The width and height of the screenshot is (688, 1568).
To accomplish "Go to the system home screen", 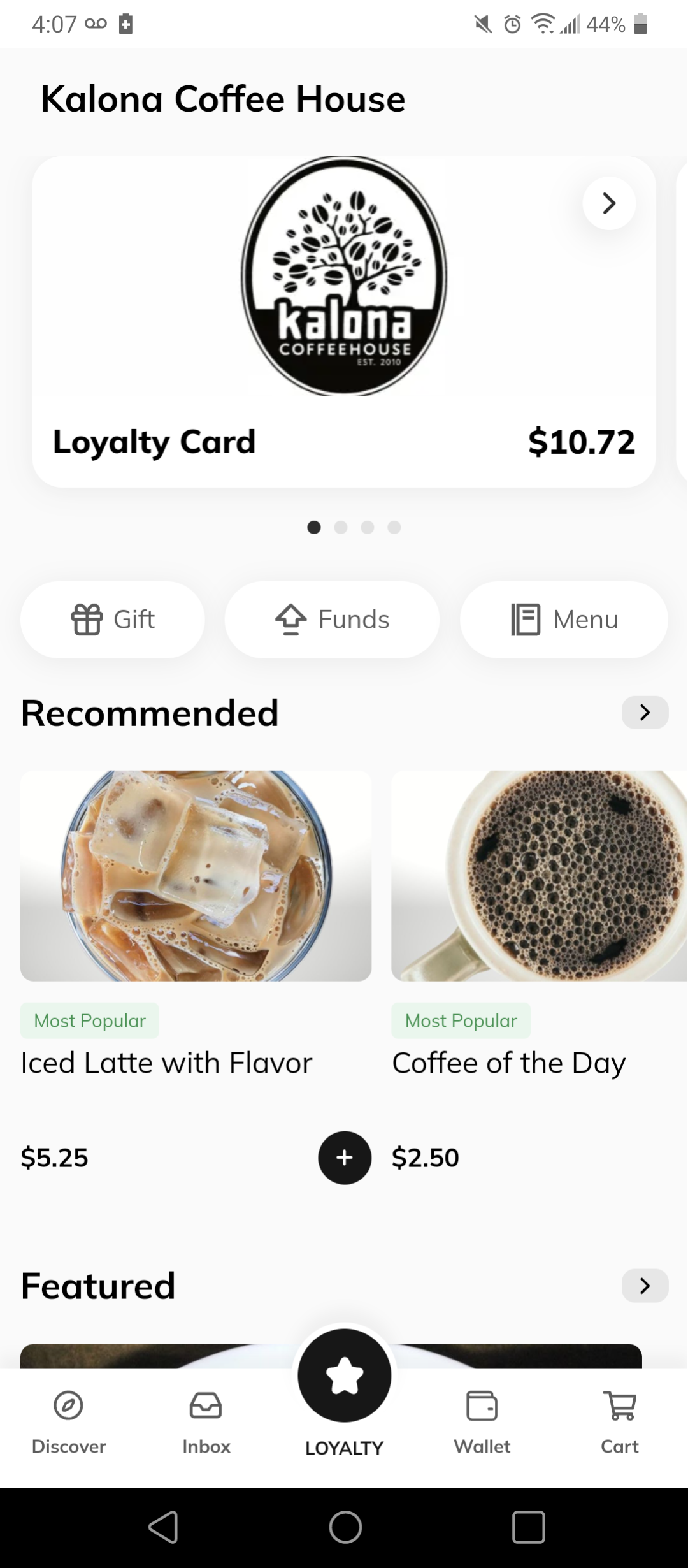I will (x=345, y=1527).
